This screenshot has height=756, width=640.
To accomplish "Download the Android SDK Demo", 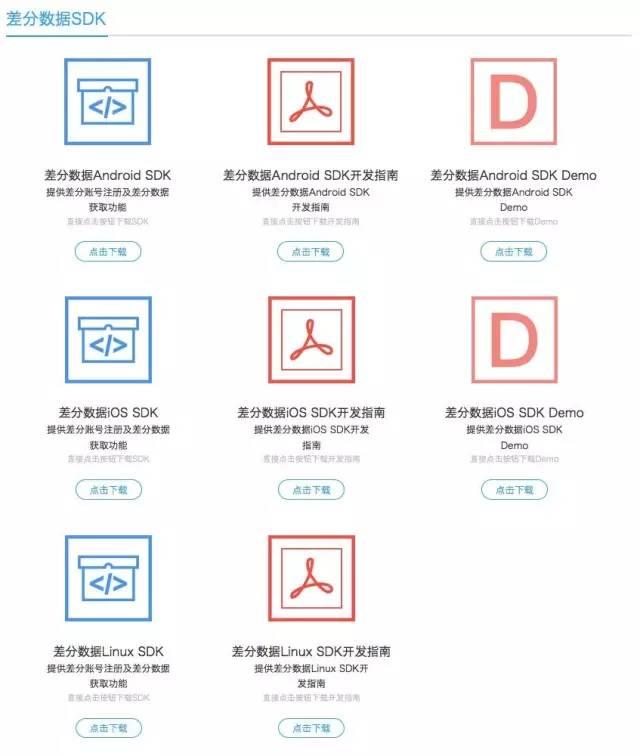I will click(514, 252).
